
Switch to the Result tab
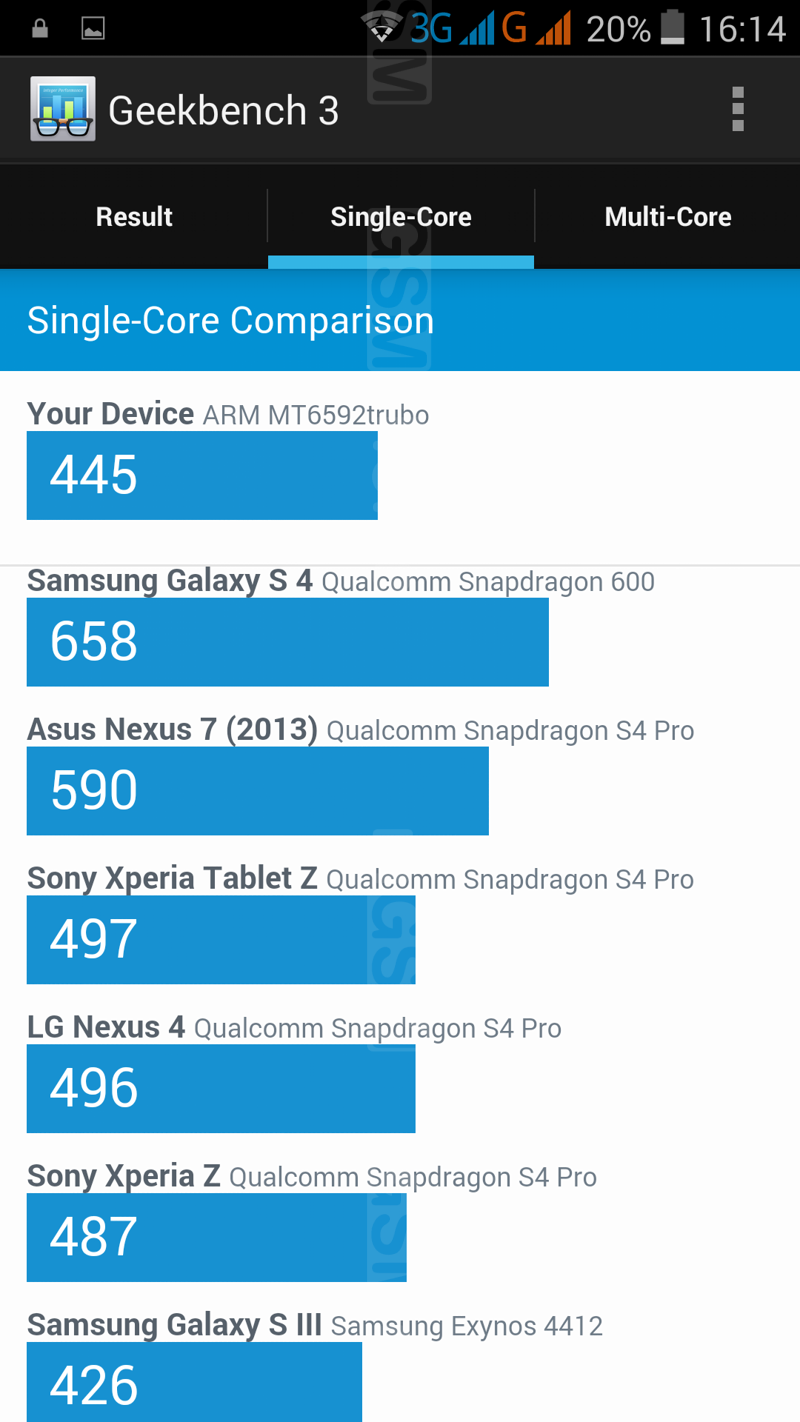134,217
